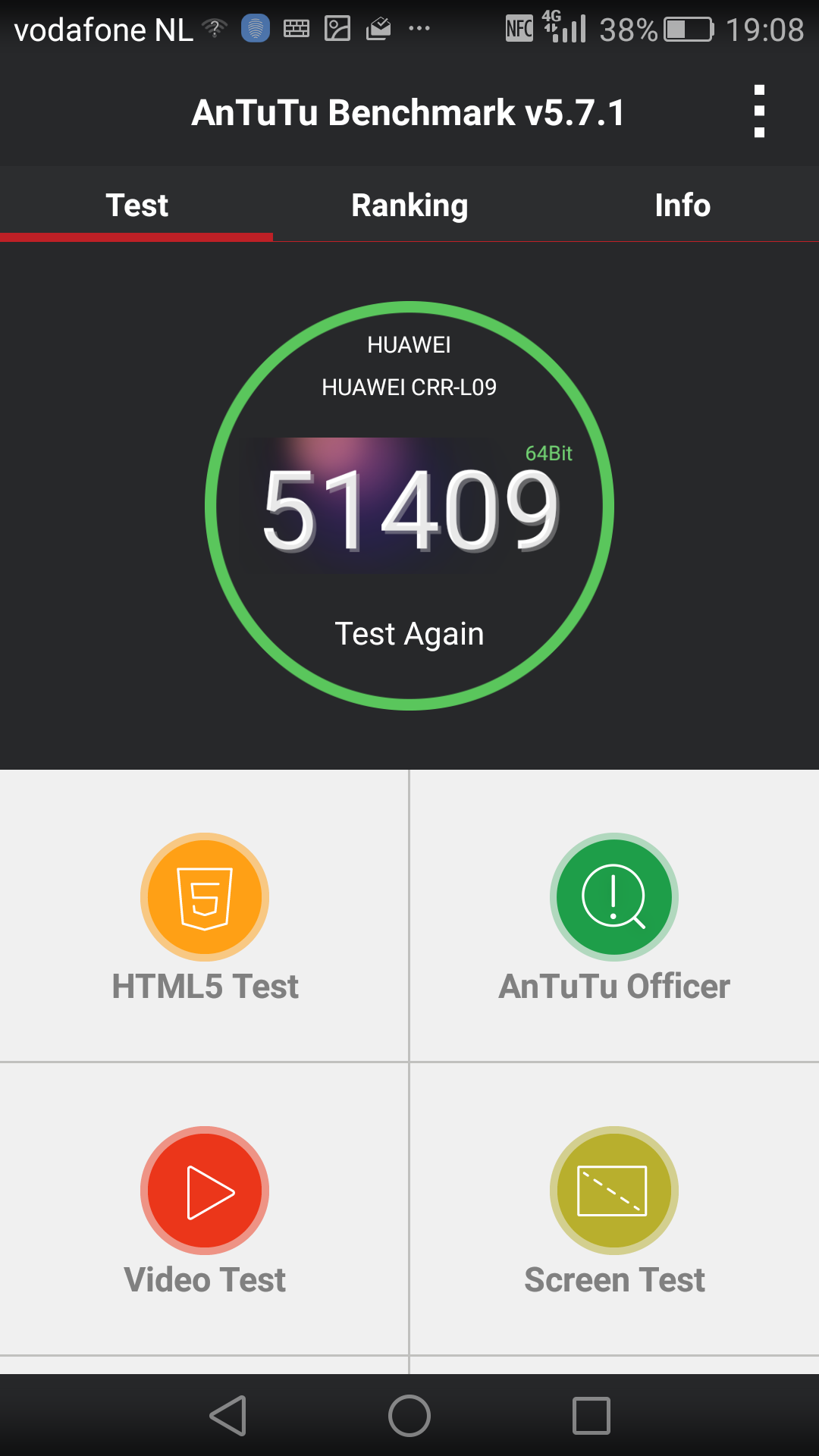Open AnTuTu Officer
Screen dimensions: 819x1456
coord(614,915)
